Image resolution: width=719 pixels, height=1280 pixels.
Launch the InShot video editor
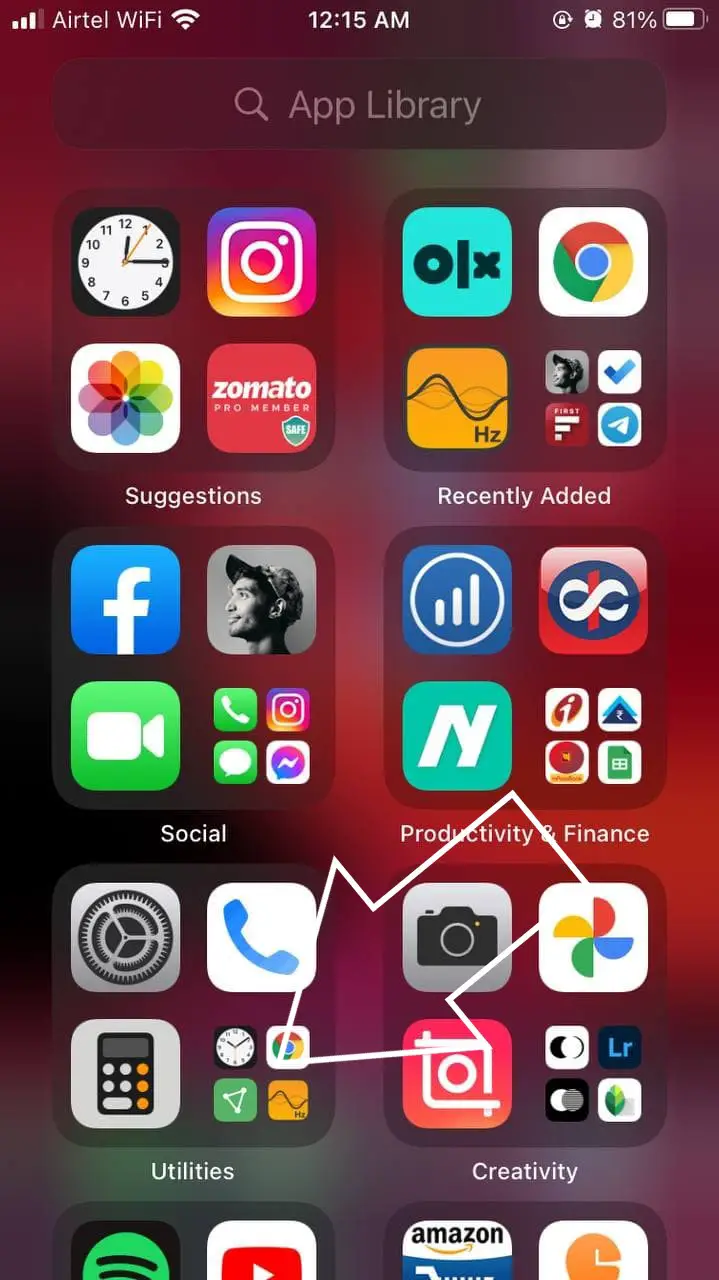[x=457, y=1073]
